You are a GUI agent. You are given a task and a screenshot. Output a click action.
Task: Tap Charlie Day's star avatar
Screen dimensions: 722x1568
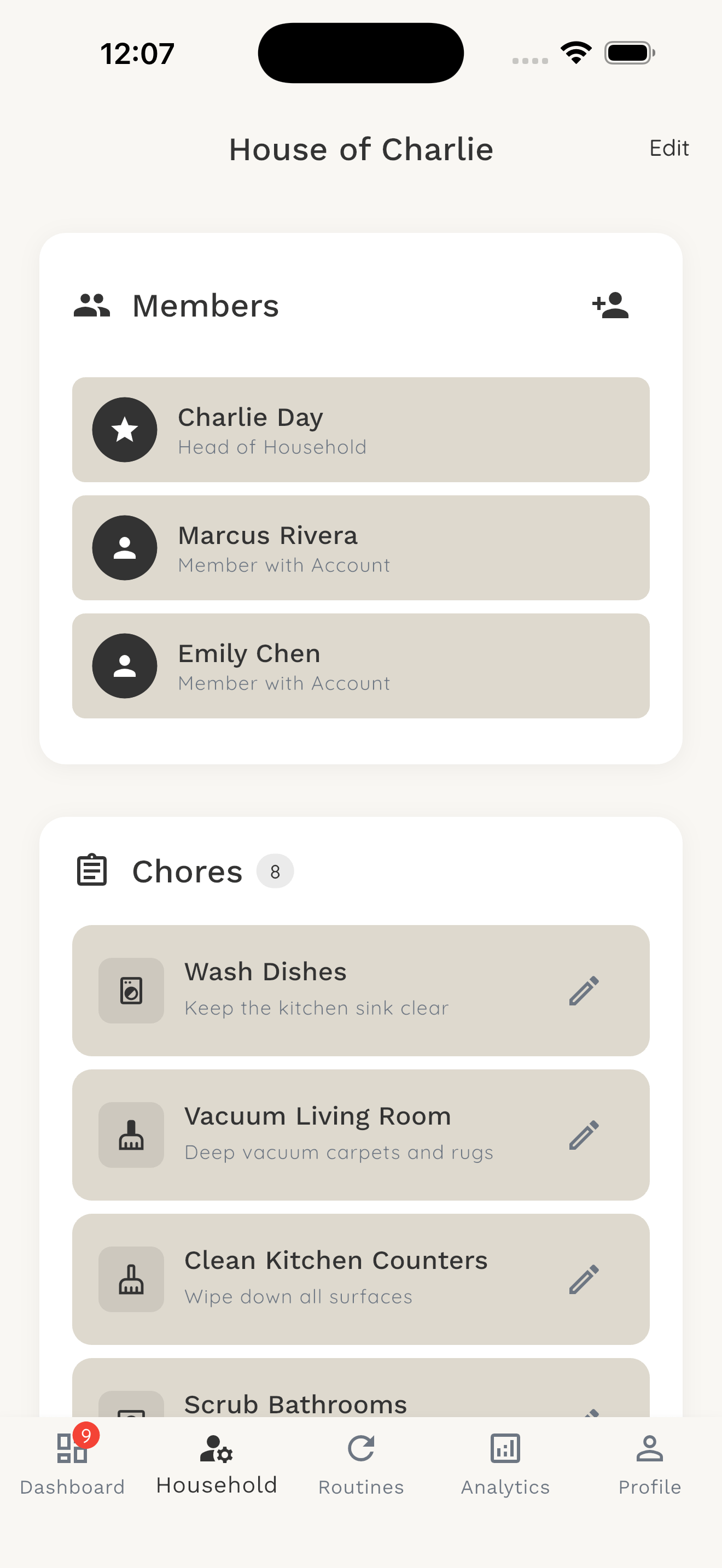coord(124,430)
